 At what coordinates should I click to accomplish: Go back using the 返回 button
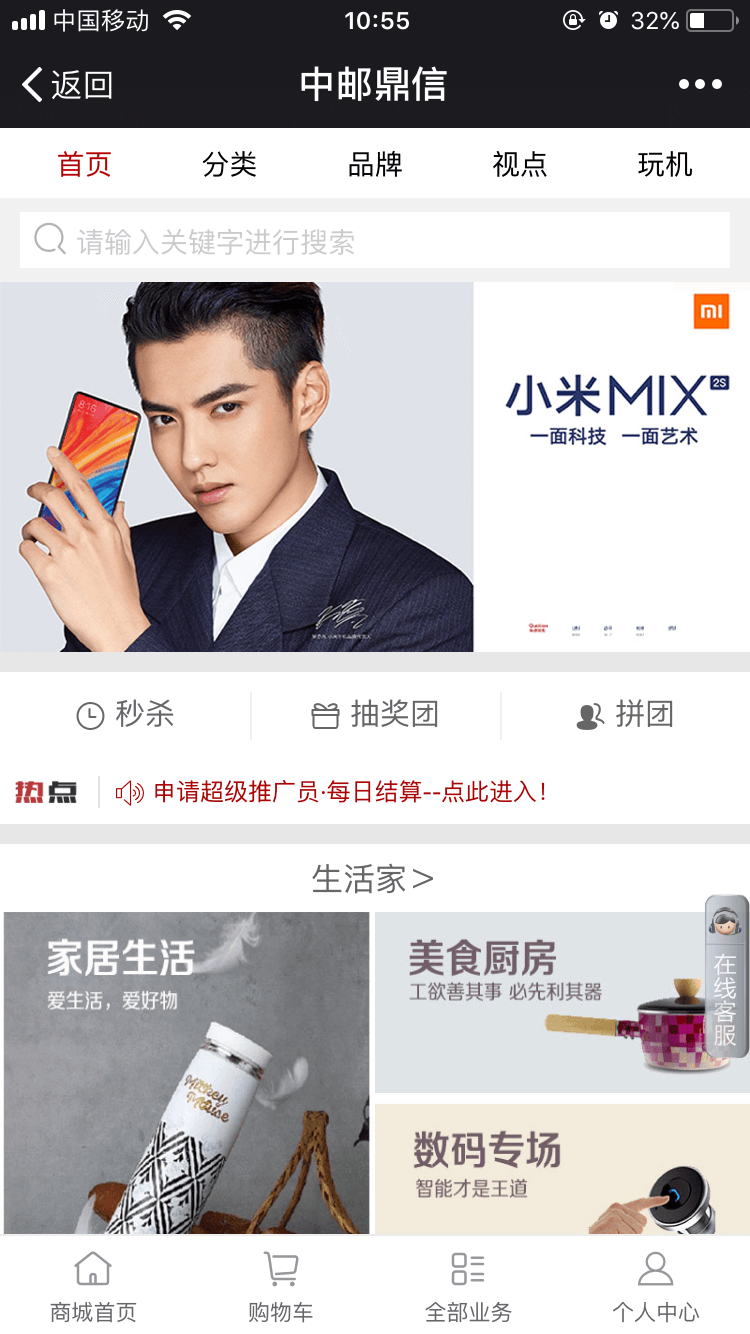click(68, 85)
